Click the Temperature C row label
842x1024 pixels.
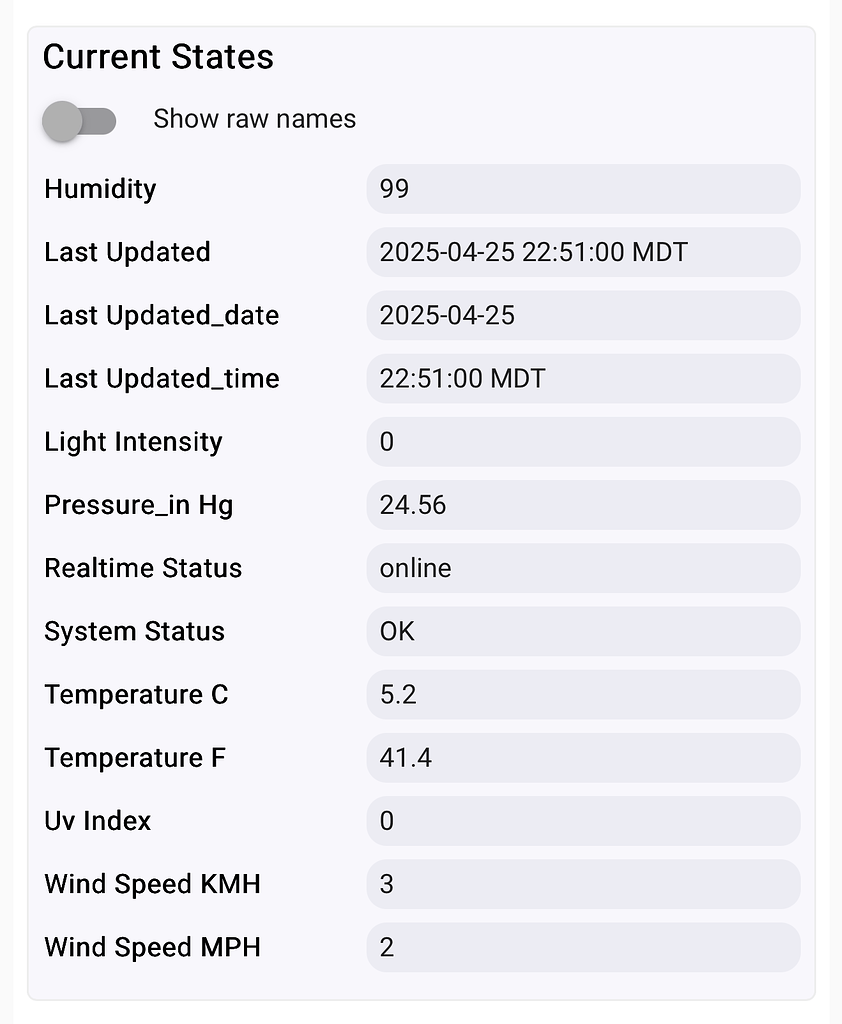[135, 694]
